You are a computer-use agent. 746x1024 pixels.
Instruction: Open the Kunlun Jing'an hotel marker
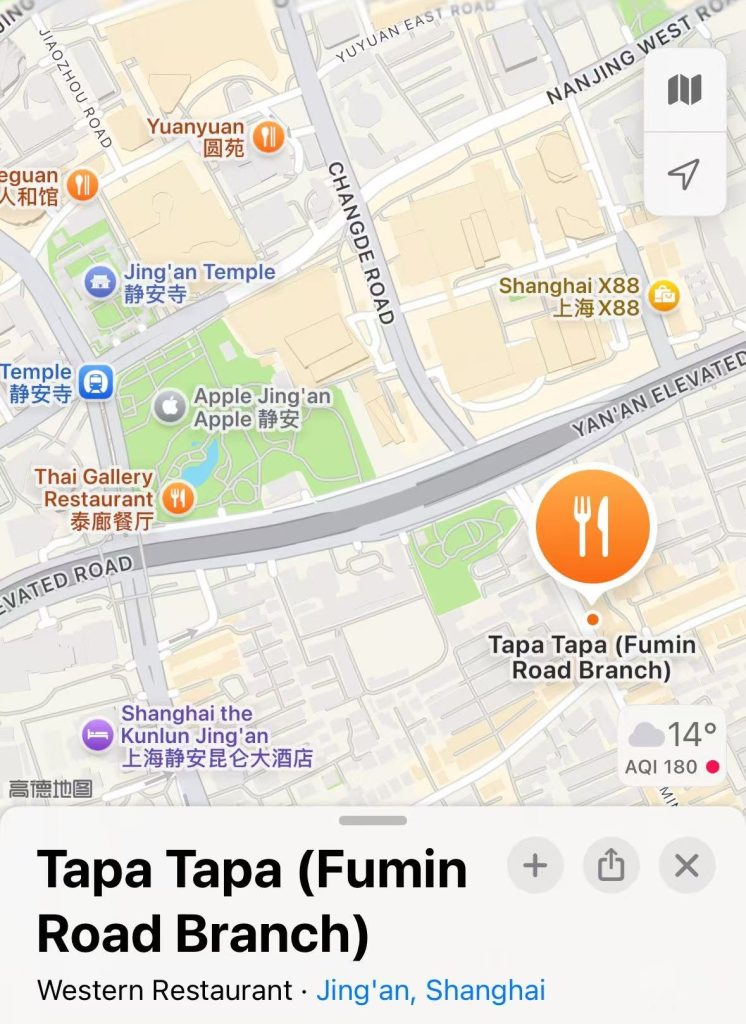(x=97, y=736)
